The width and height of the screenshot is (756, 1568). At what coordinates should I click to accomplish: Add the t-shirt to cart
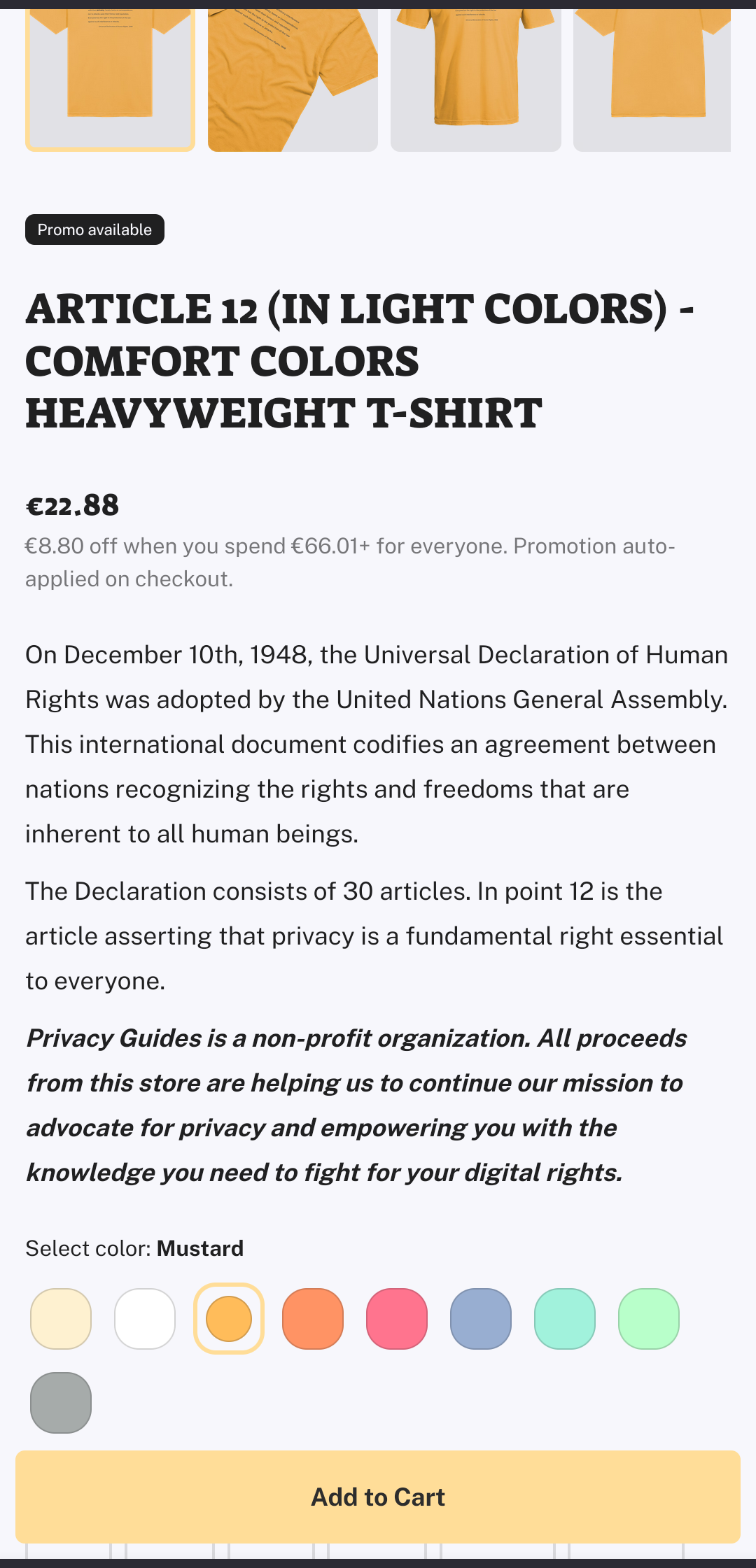(x=378, y=1497)
